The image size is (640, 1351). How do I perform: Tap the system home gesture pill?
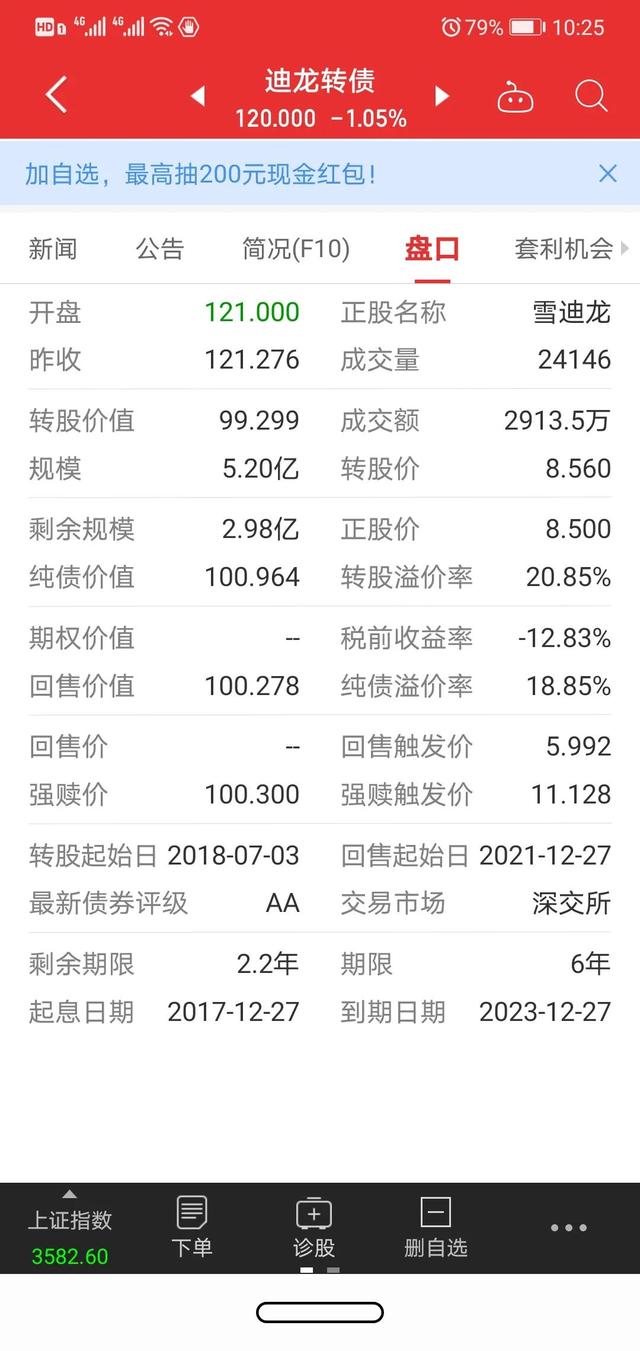point(320,1312)
